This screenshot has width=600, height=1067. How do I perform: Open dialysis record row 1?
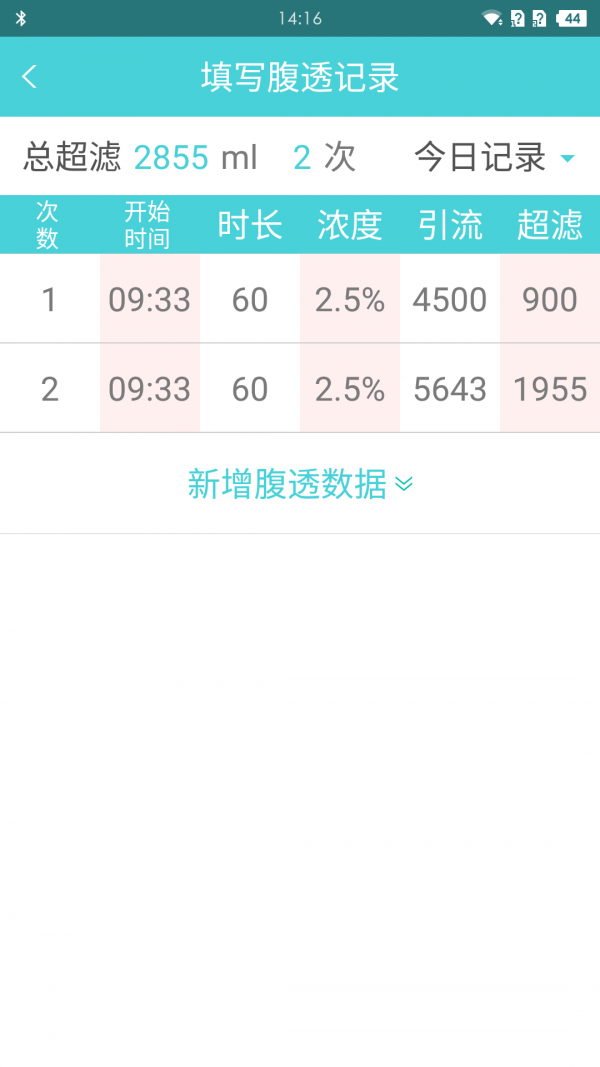(x=300, y=299)
